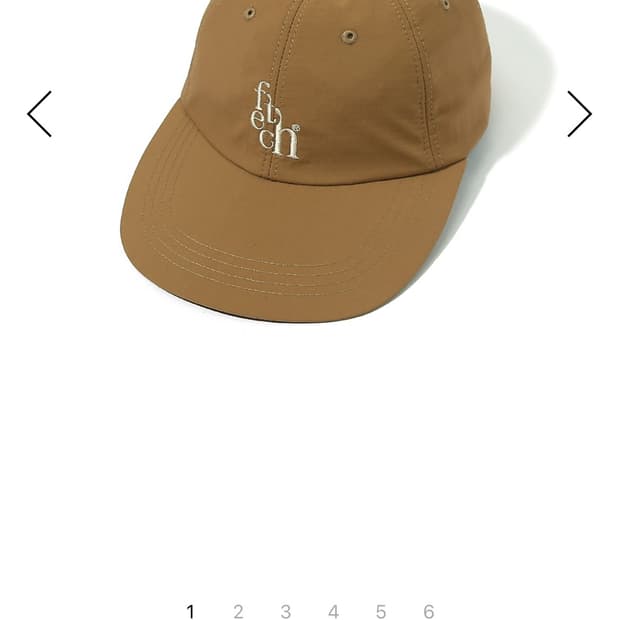Go to the next product image
The height and width of the screenshot is (620, 620).
[x=580, y=114]
